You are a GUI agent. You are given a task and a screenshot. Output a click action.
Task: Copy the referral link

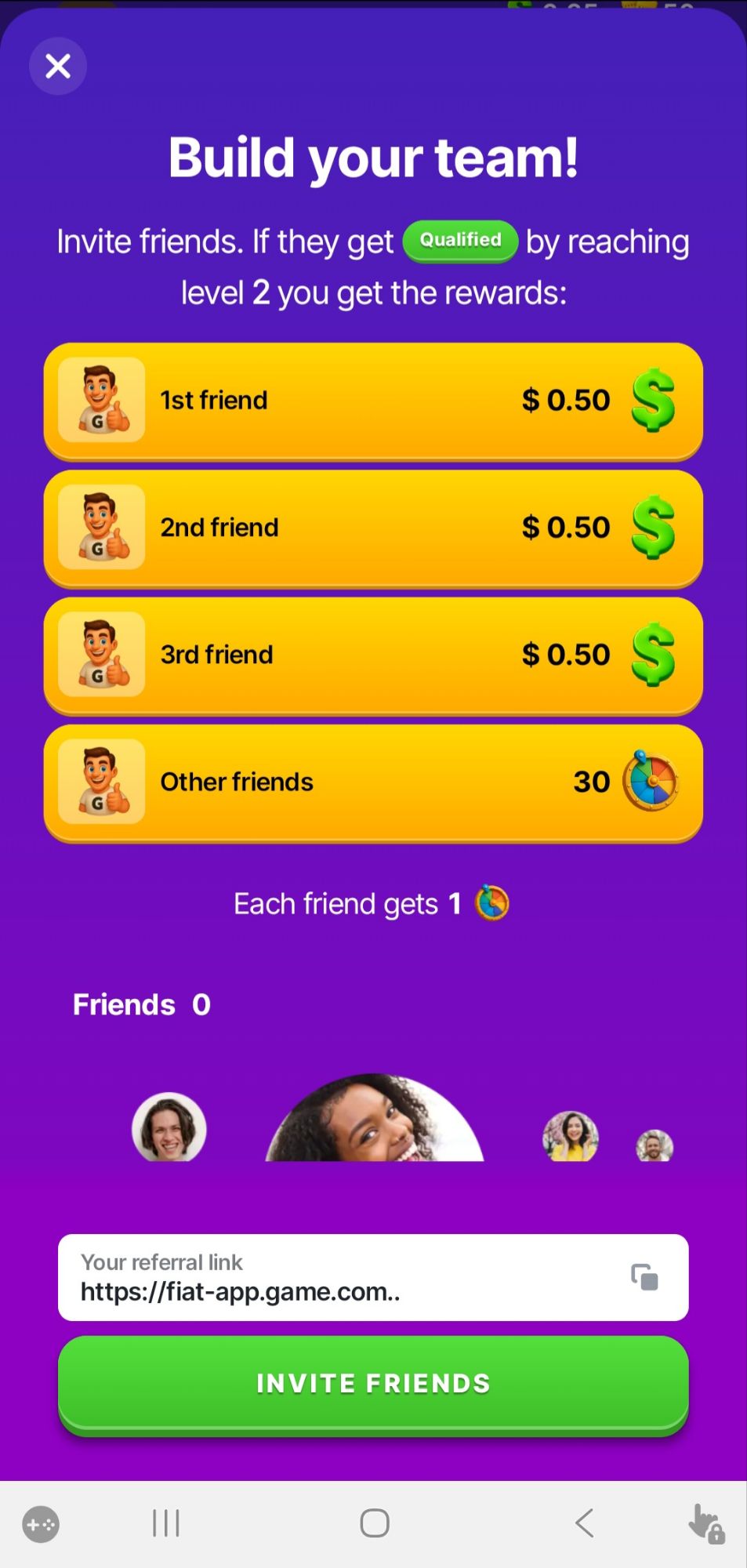pos(644,1277)
